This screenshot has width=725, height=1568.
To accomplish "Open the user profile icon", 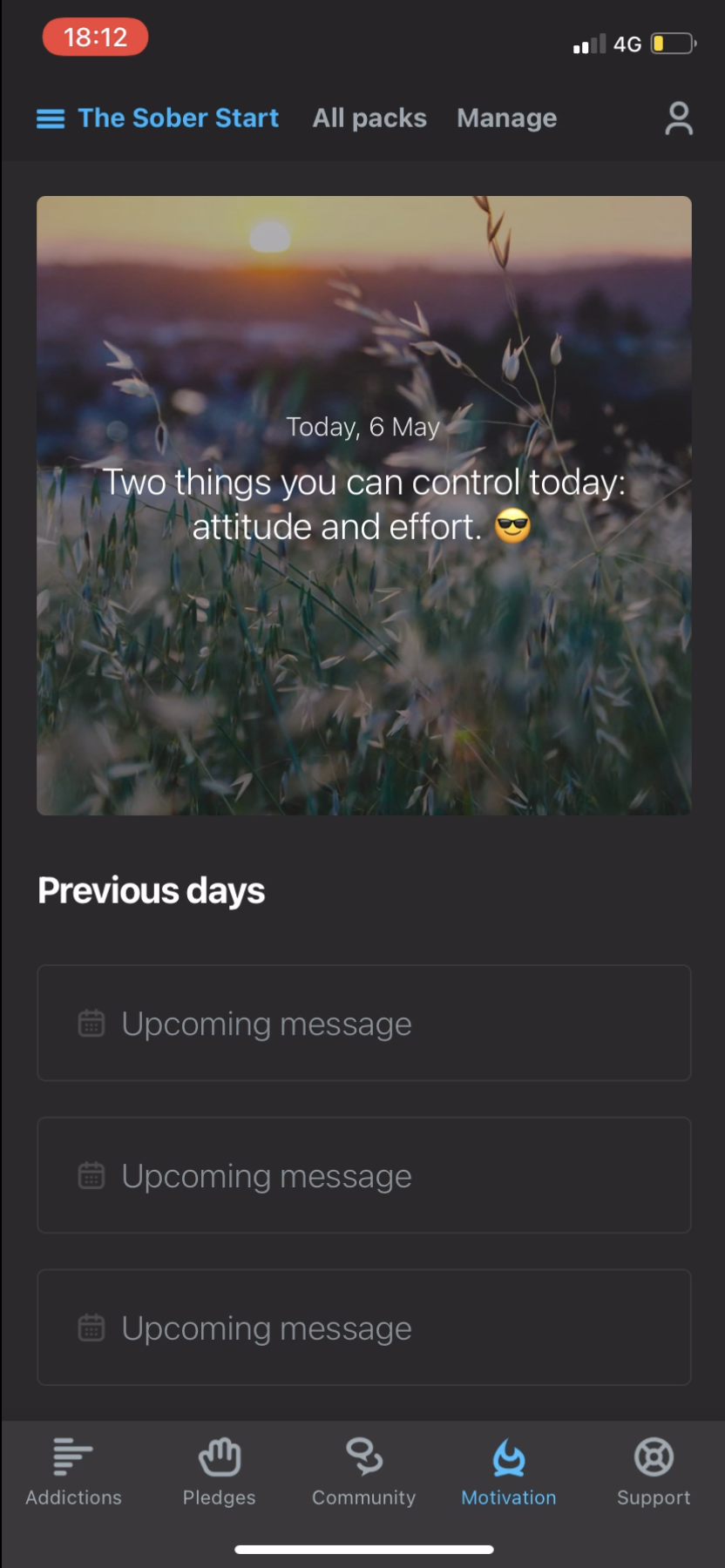I will point(678,118).
